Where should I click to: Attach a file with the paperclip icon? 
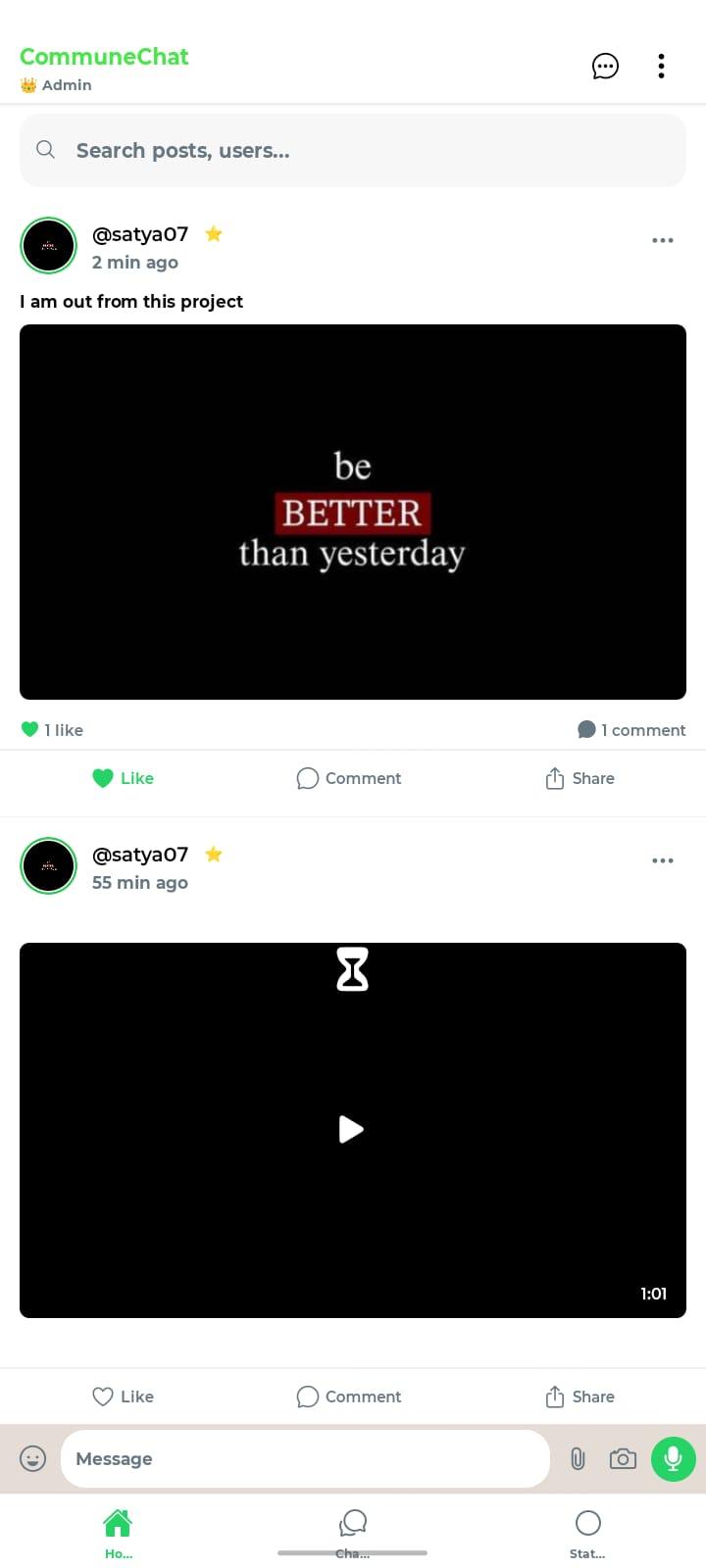pyautogui.click(x=578, y=1458)
